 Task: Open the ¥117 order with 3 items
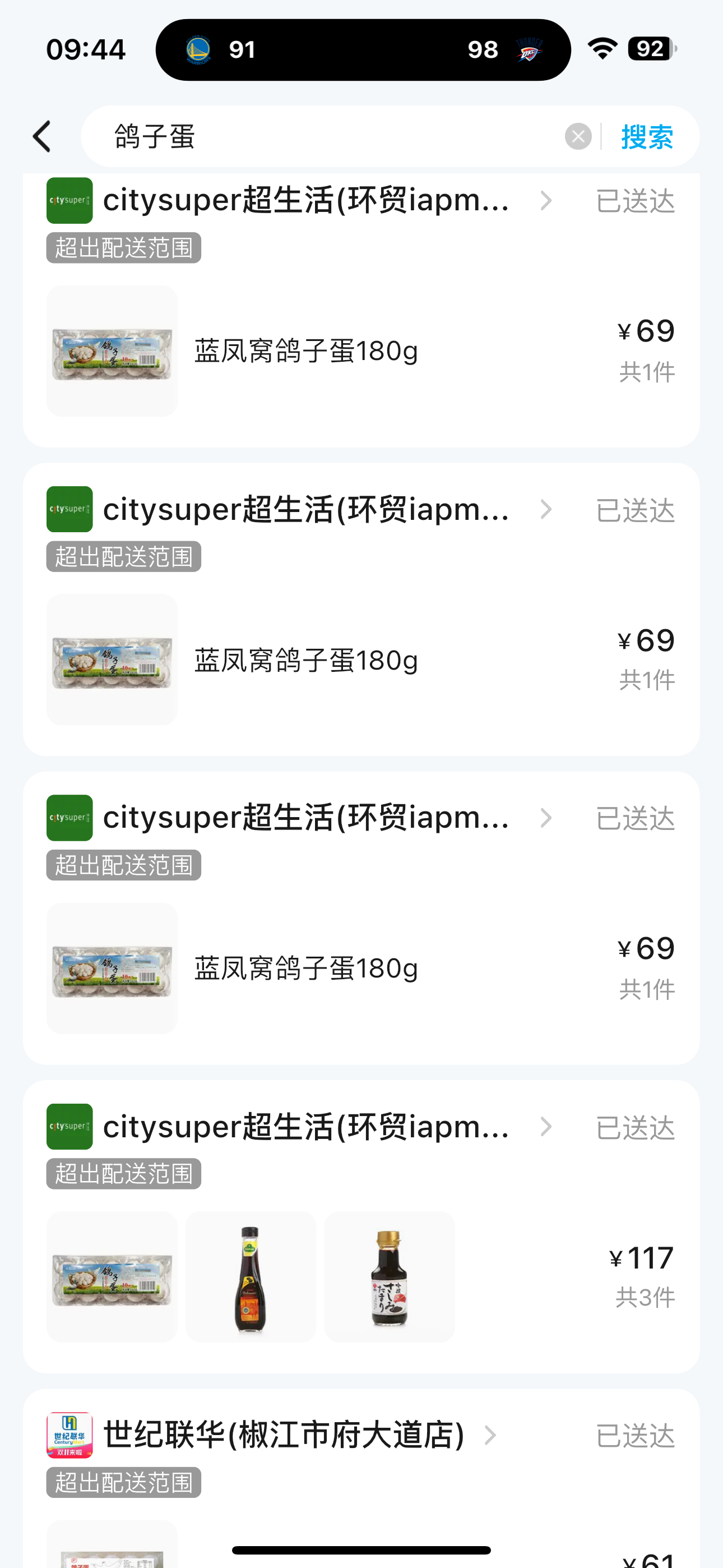click(361, 1226)
